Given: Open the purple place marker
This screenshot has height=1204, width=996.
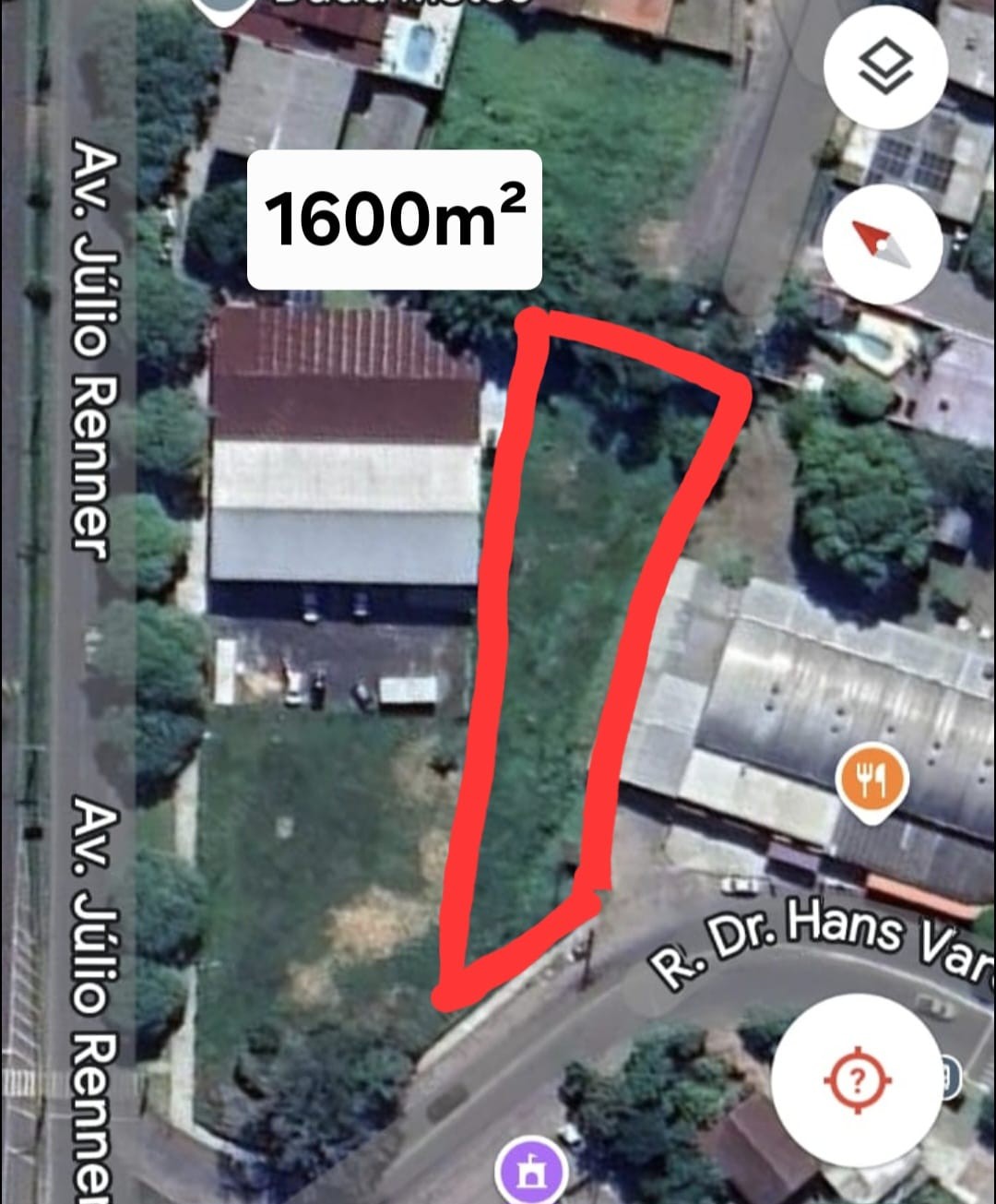Looking at the screenshot, I should 530,1173.
